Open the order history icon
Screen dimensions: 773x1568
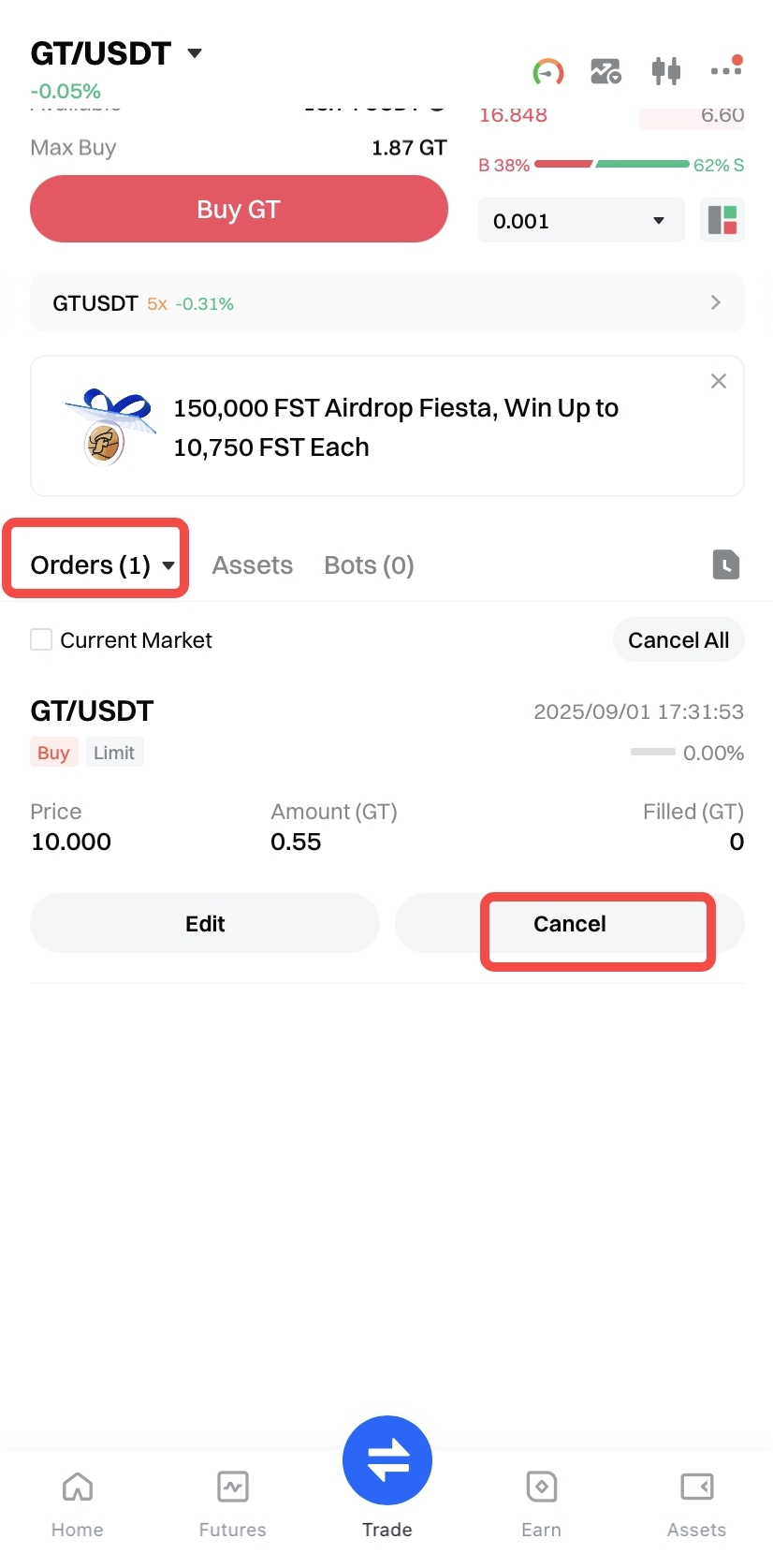tap(725, 564)
